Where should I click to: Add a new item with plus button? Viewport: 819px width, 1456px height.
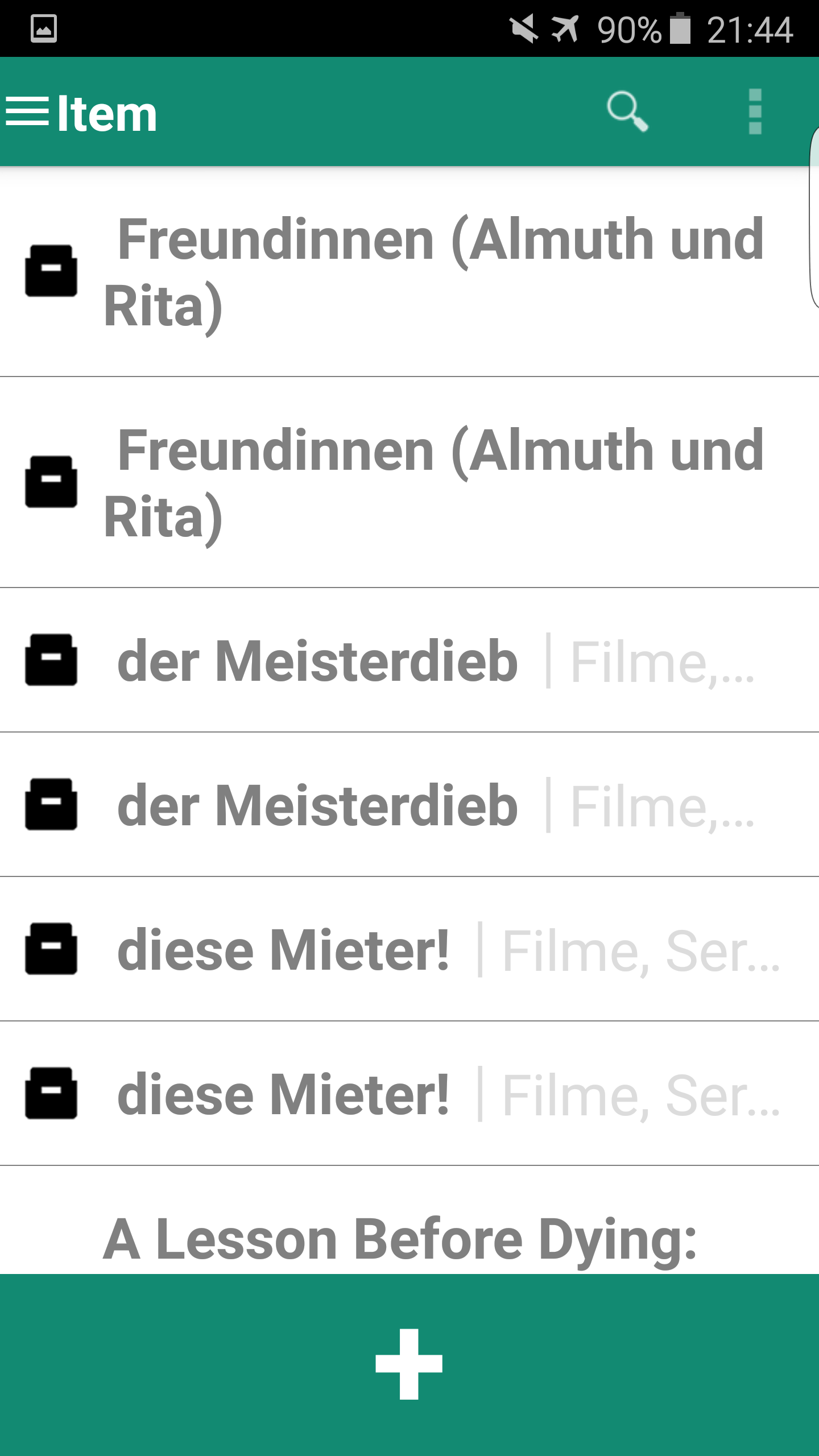click(409, 1364)
